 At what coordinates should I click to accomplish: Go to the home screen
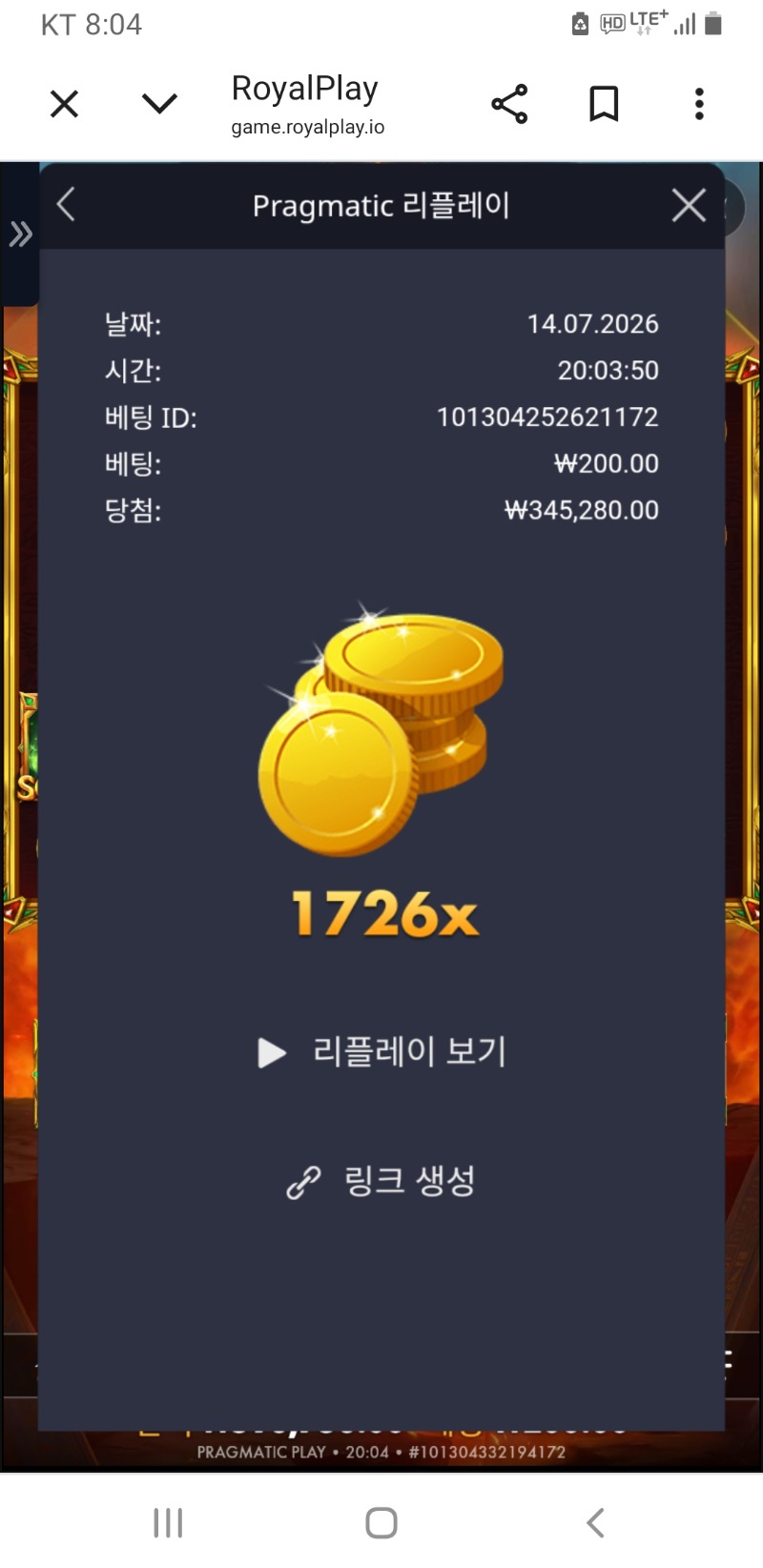(x=381, y=1522)
